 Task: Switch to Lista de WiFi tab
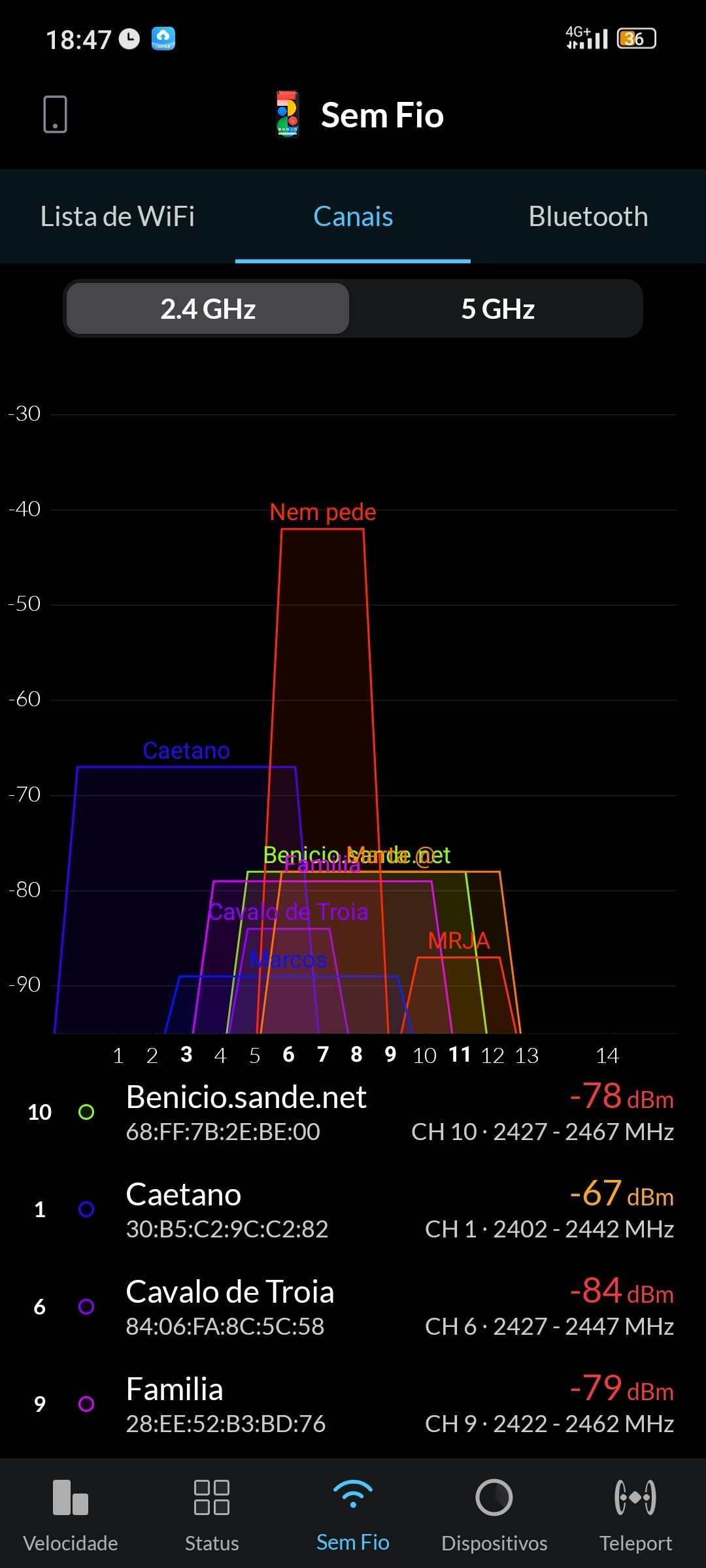(118, 217)
